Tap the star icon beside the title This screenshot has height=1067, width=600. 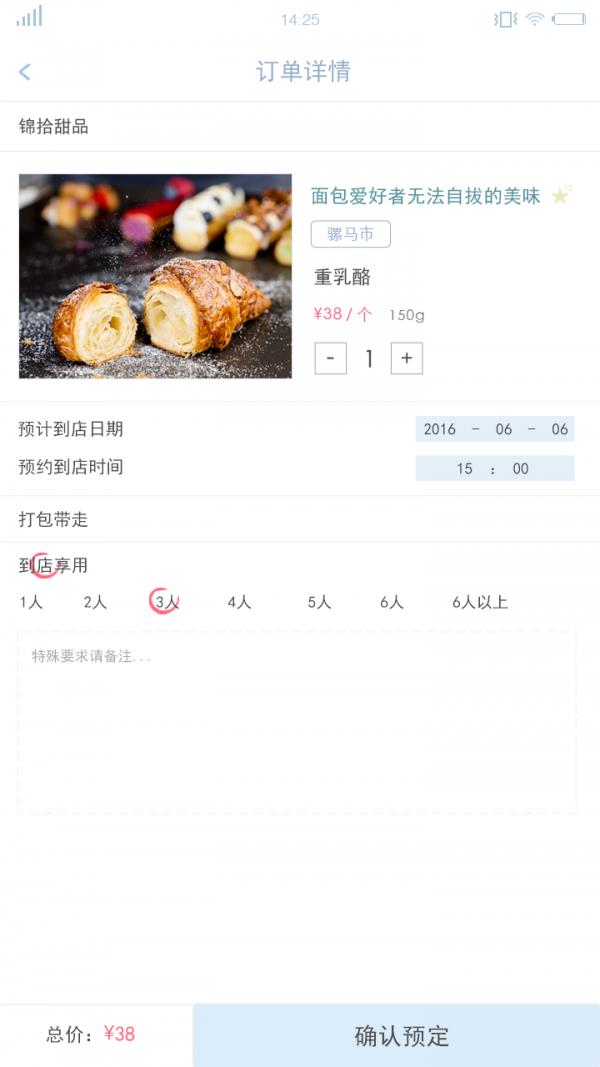point(561,195)
